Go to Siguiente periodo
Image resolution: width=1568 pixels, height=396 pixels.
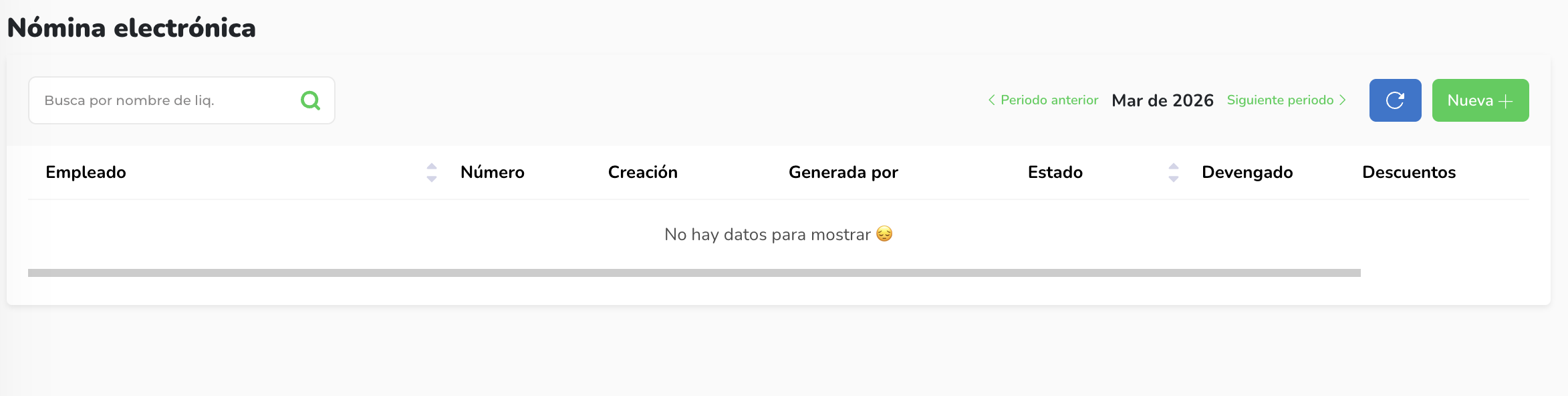pyautogui.click(x=1286, y=100)
